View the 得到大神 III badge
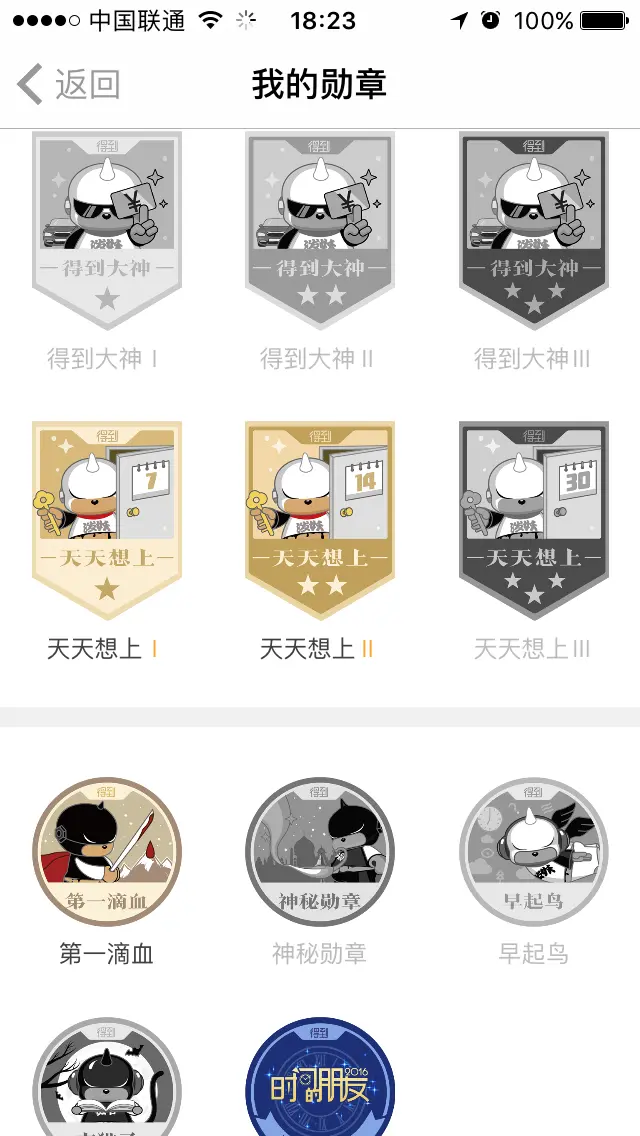The height and width of the screenshot is (1136, 640). coord(533,230)
